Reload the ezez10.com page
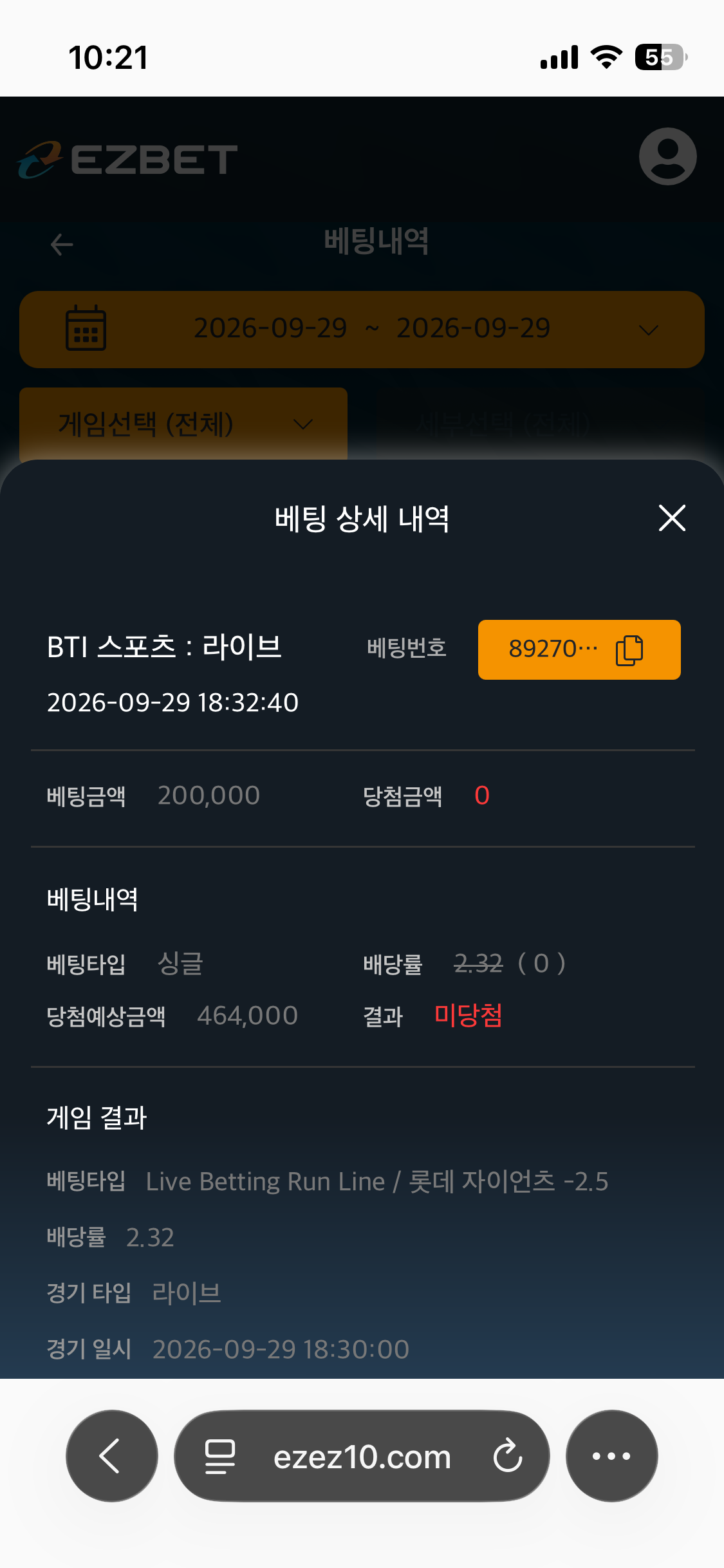 tap(507, 1456)
